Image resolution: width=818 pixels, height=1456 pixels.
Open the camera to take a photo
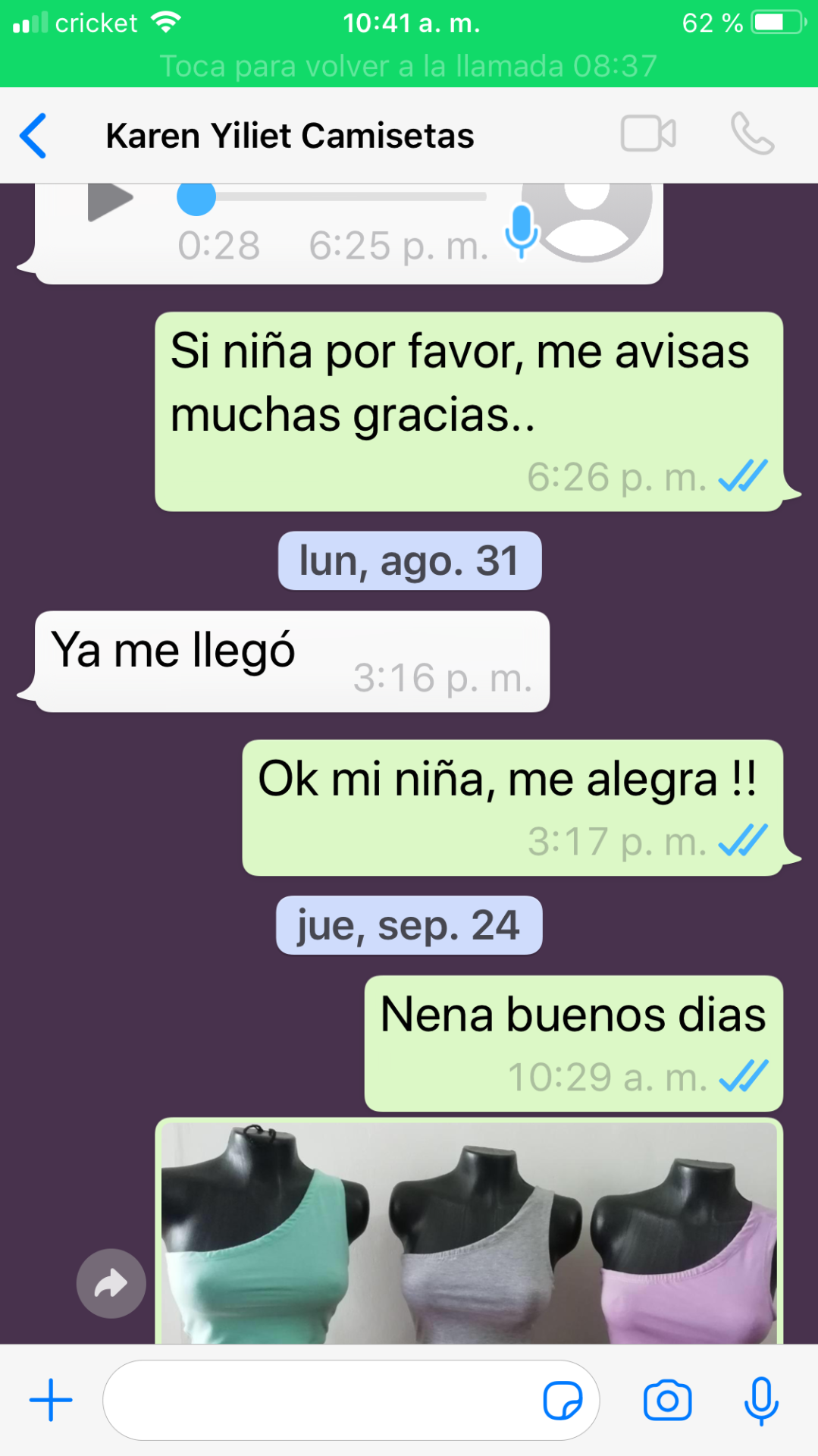667,1400
